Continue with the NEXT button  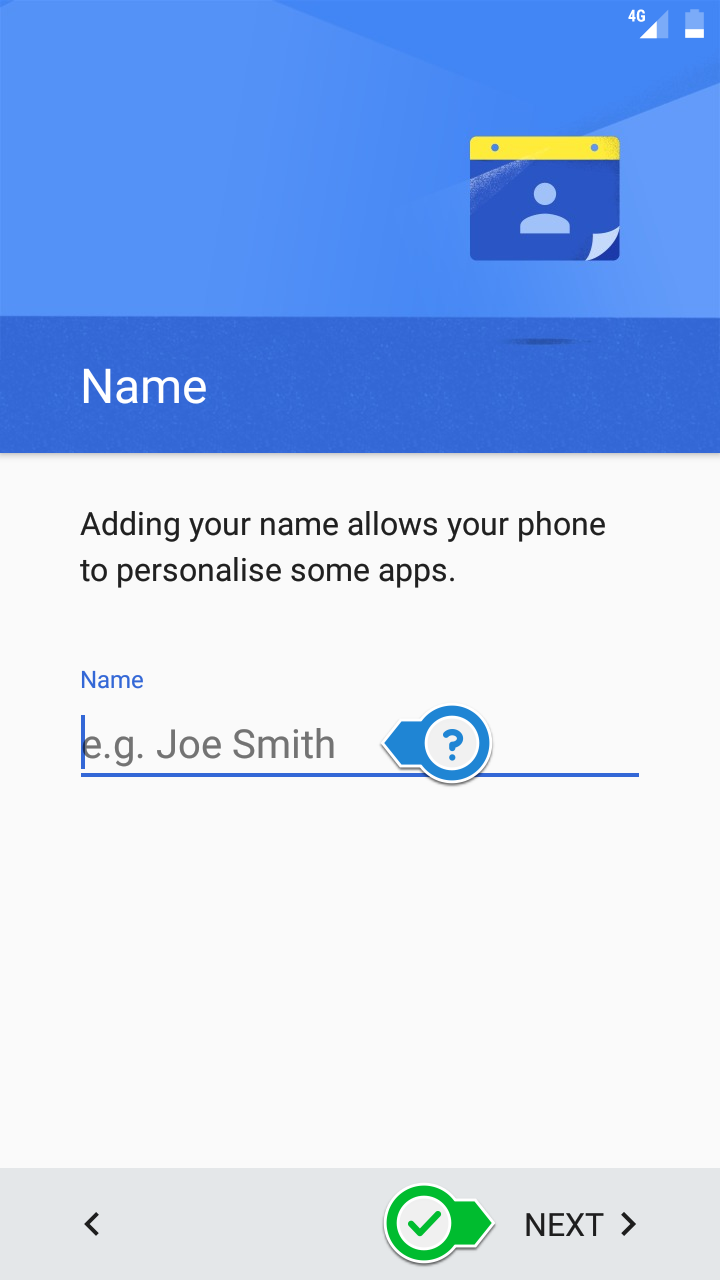[x=581, y=1224]
